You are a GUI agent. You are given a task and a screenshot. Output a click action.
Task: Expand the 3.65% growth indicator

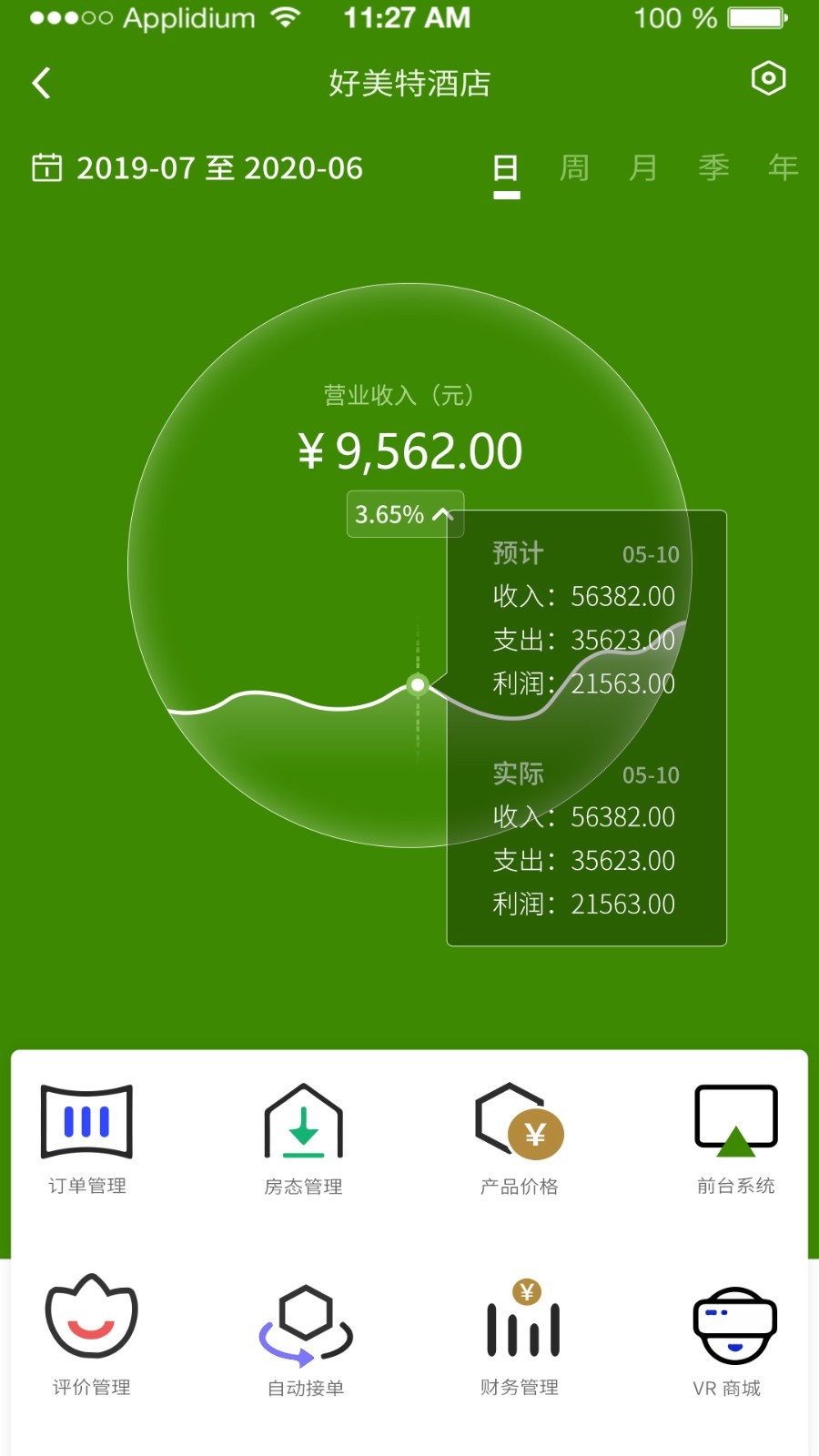(405, 514)
